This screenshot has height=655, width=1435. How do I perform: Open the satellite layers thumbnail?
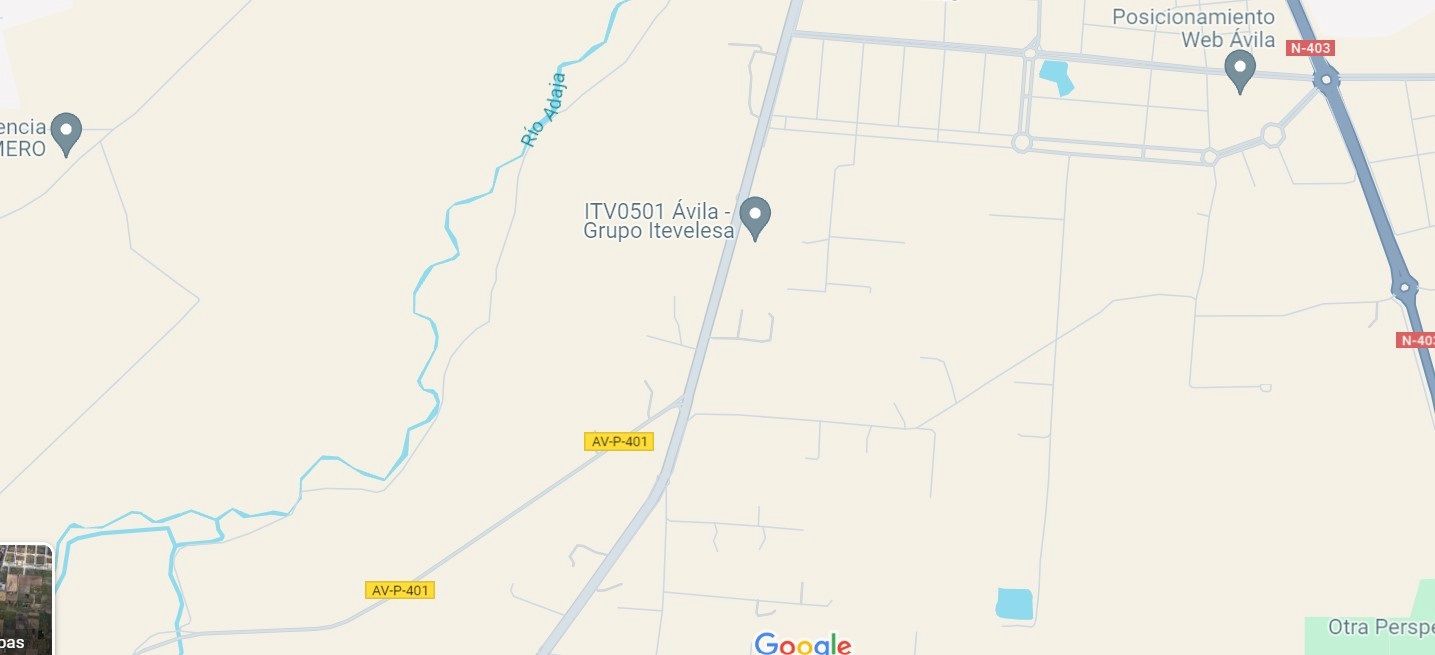(x=25, y=599)
